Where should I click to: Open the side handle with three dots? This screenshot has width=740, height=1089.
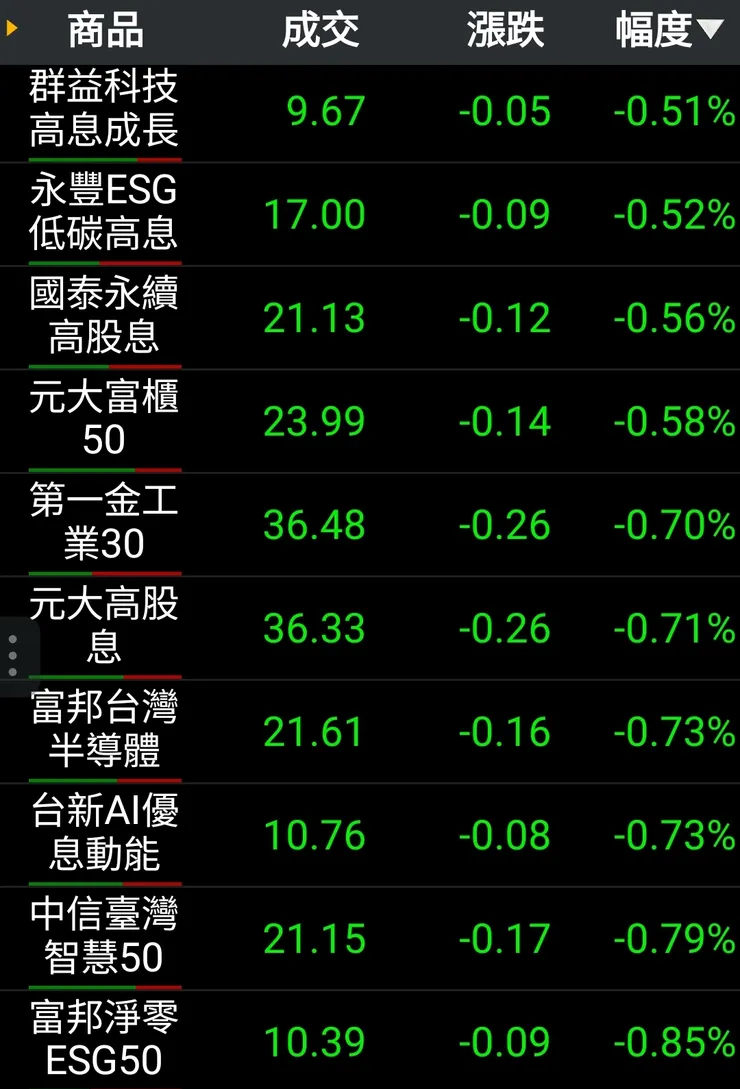pos(13,655)
